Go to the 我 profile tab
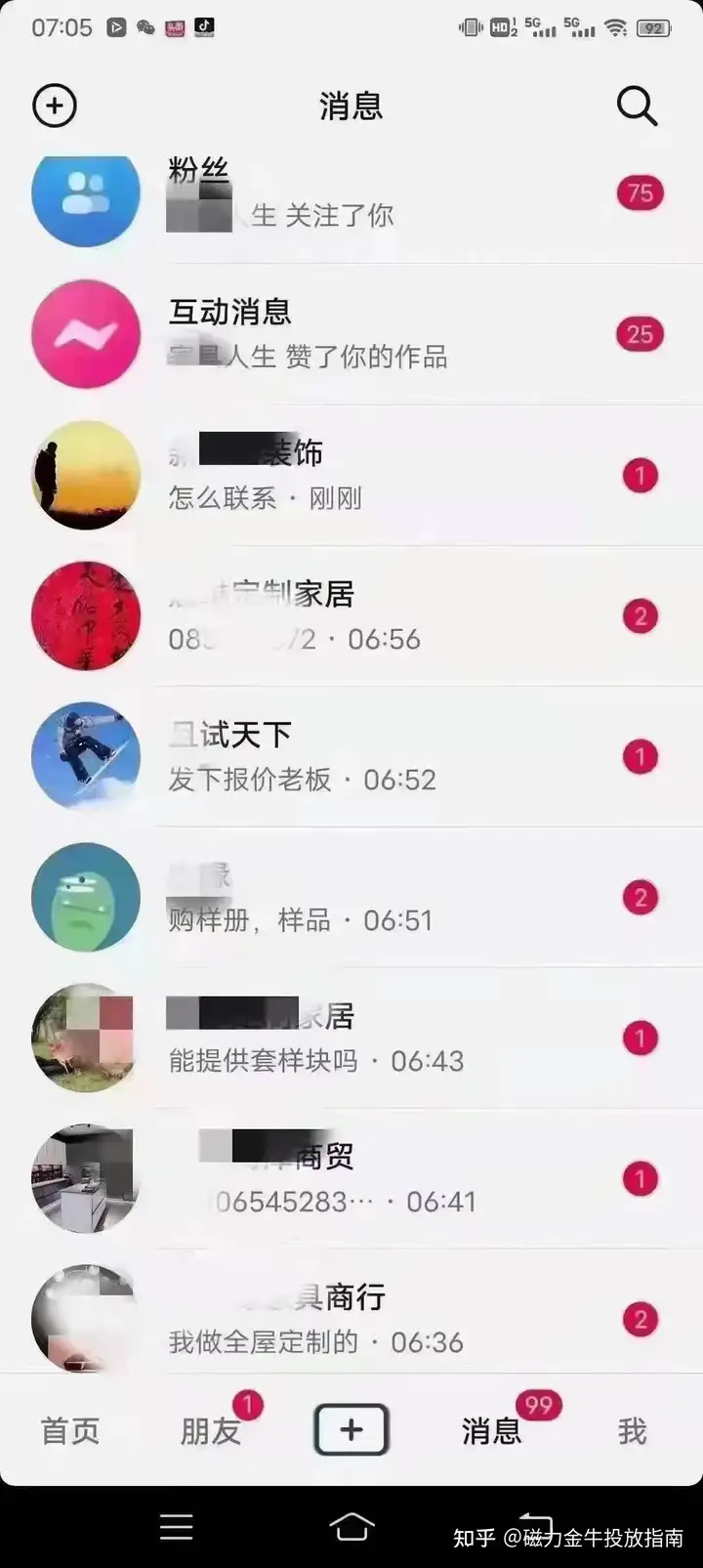The width and height of the screenshot is (703, 1568). click(632, 1430)
